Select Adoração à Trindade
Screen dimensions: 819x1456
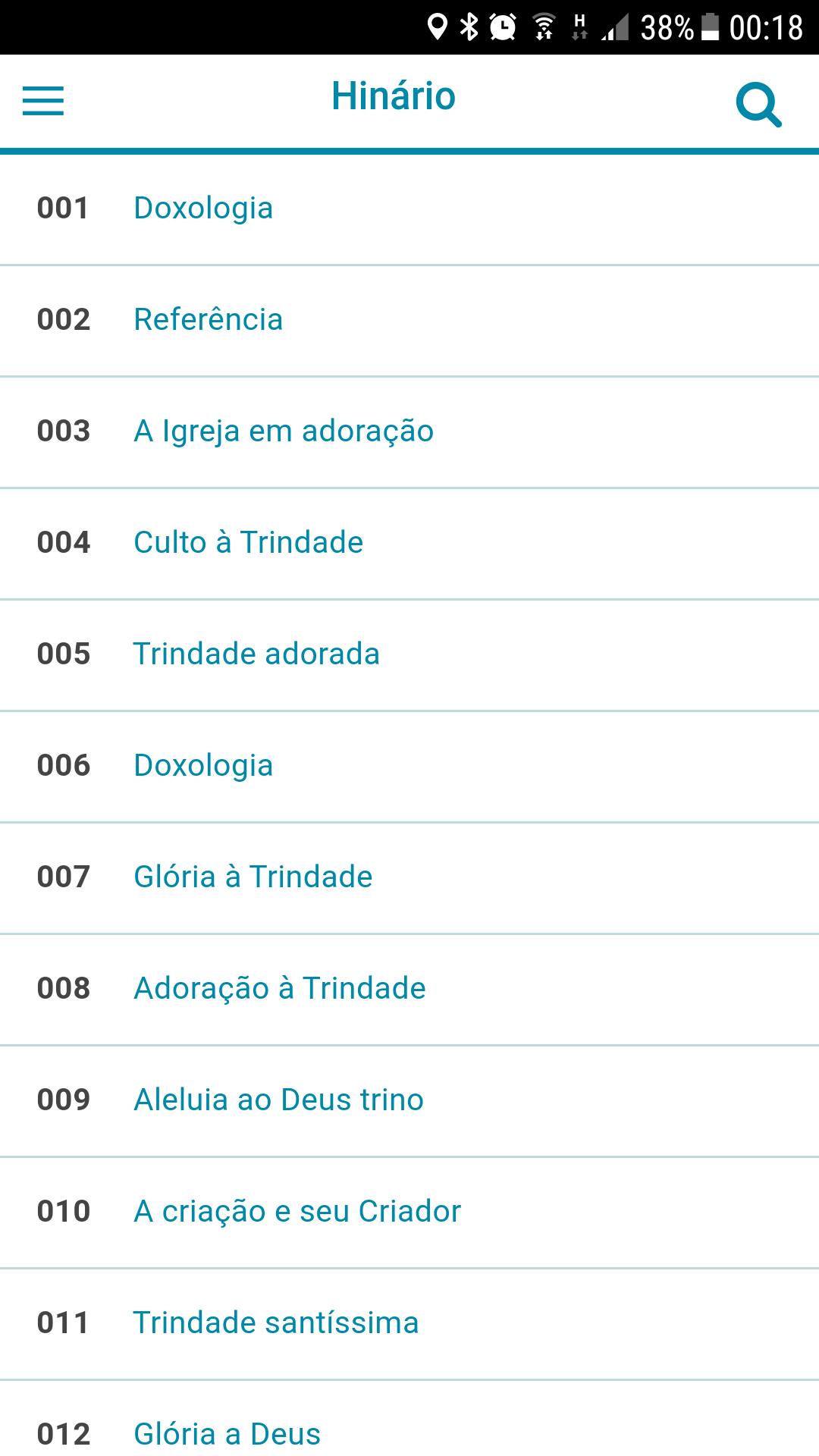click(409, 990)
